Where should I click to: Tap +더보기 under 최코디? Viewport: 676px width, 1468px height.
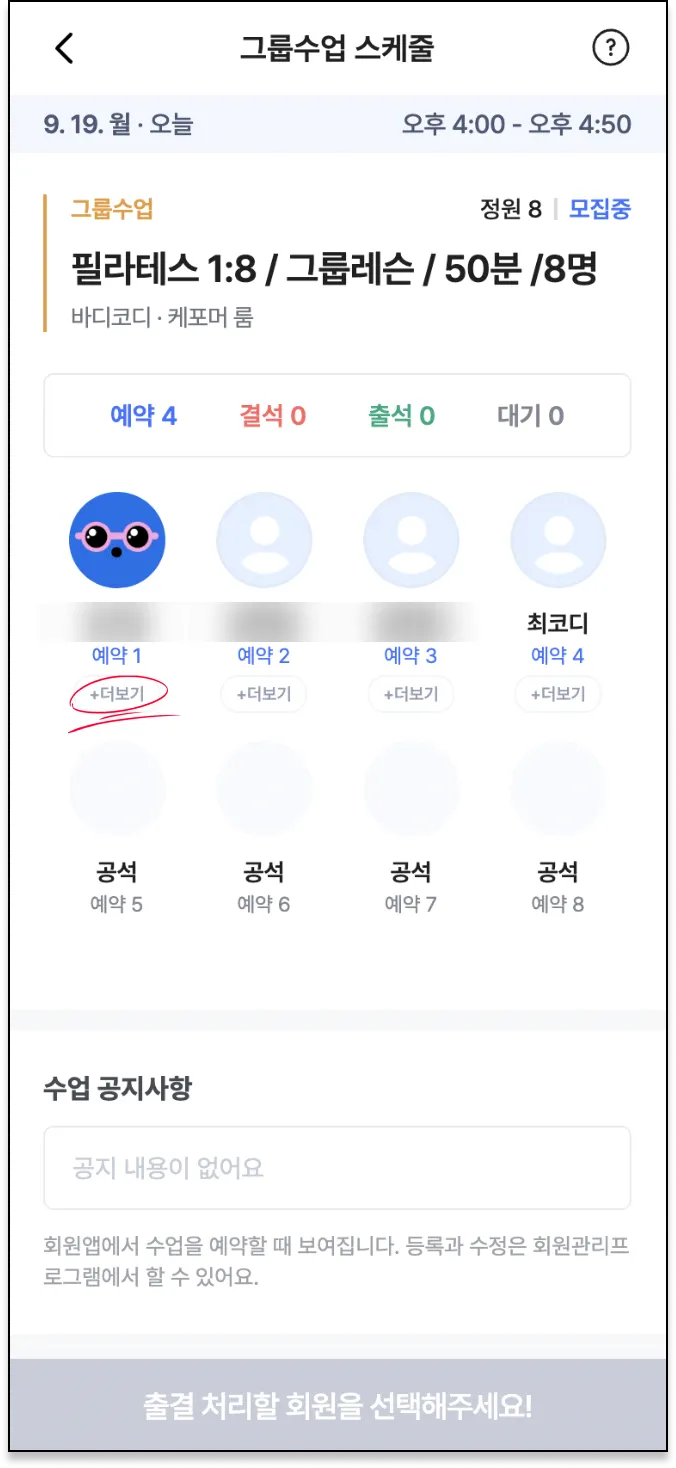tap(558, 694)
